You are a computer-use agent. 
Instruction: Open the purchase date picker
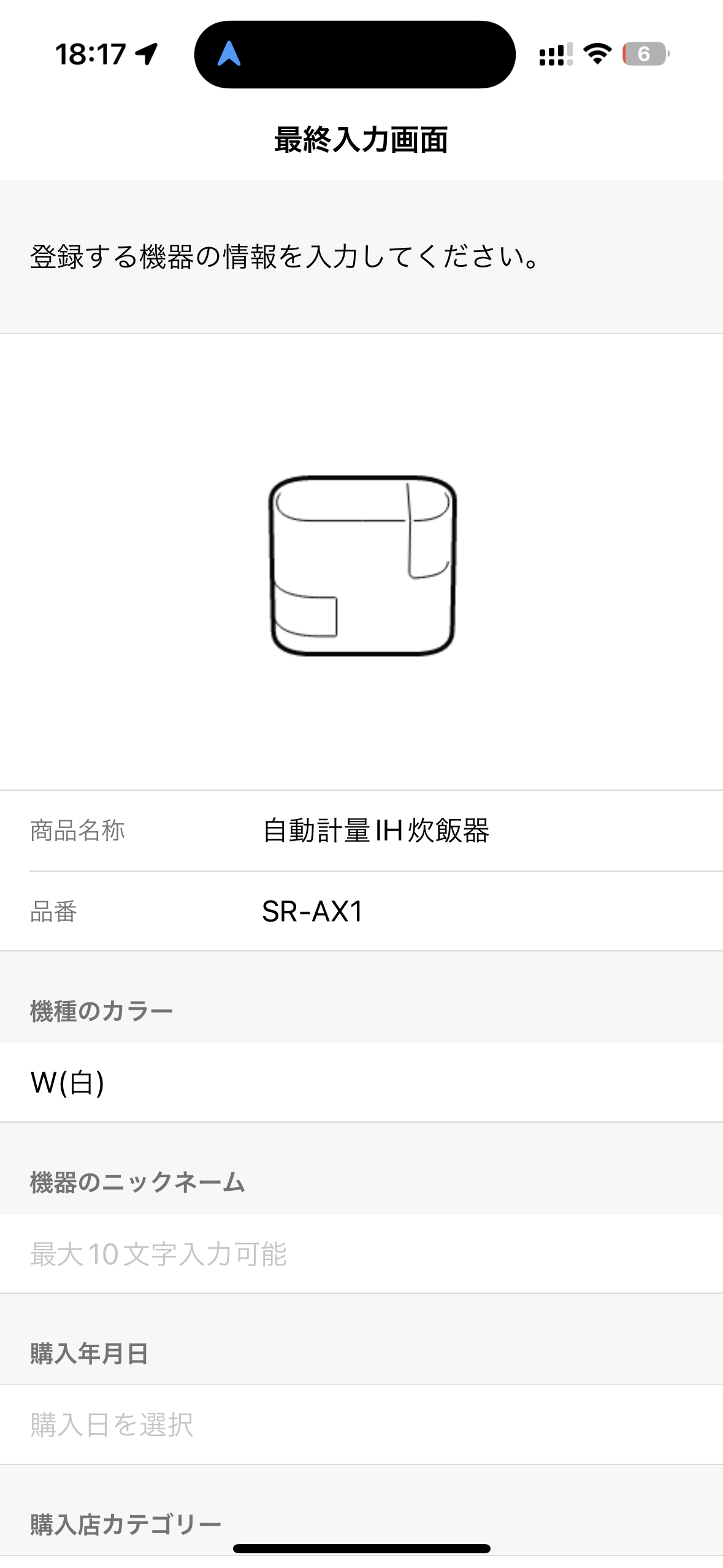361,1424
